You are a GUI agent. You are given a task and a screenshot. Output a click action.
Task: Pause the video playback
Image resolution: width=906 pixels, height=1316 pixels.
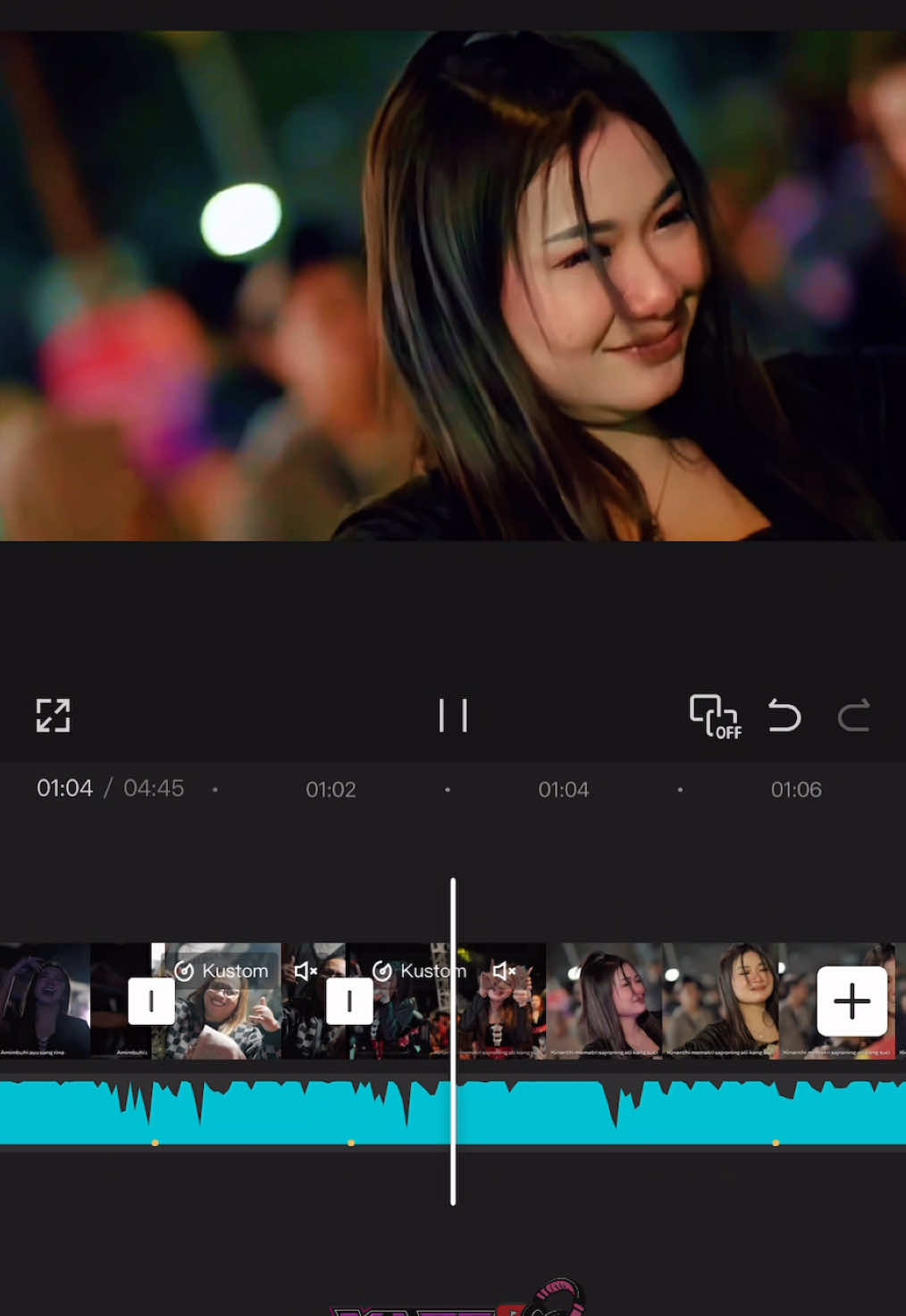[x=453, y=716]
